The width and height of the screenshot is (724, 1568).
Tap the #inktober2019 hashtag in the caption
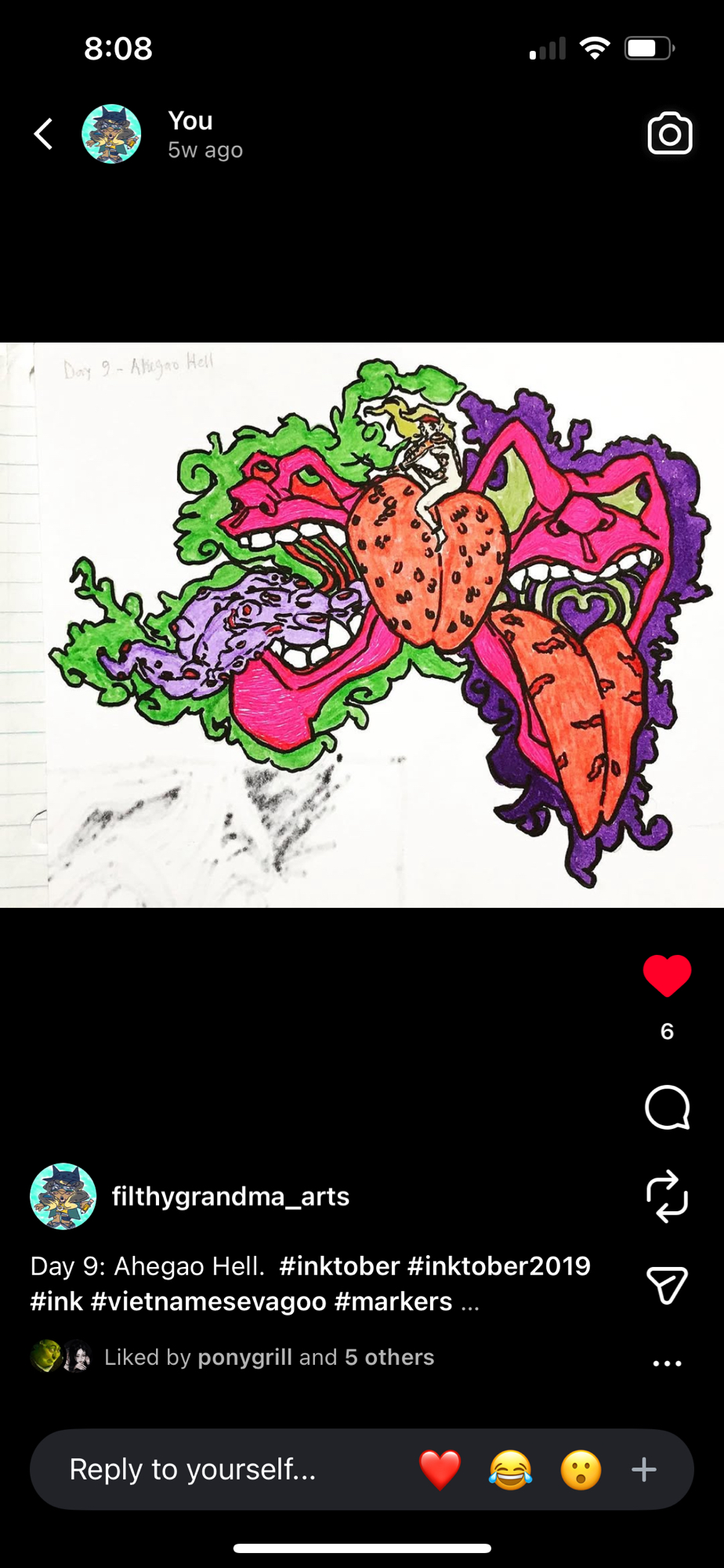[x=498, y=1265]
